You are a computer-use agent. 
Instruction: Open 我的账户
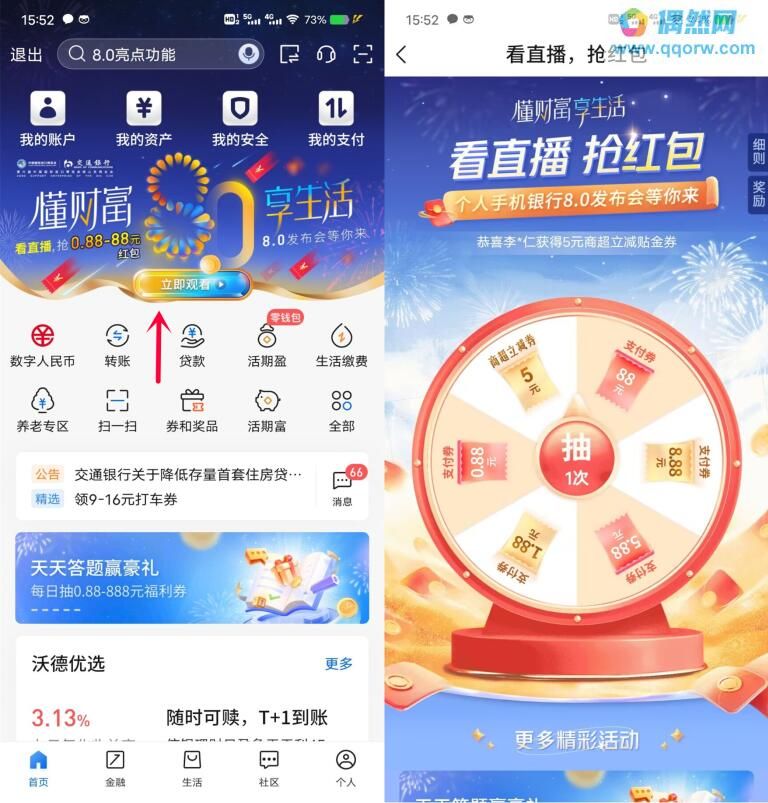(x=47, y=117)
